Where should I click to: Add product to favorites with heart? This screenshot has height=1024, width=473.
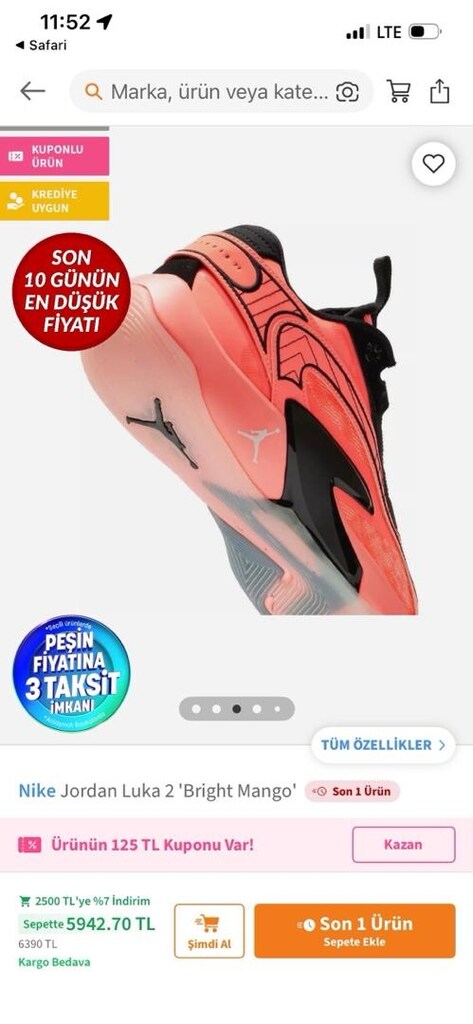tap(433, 163)
